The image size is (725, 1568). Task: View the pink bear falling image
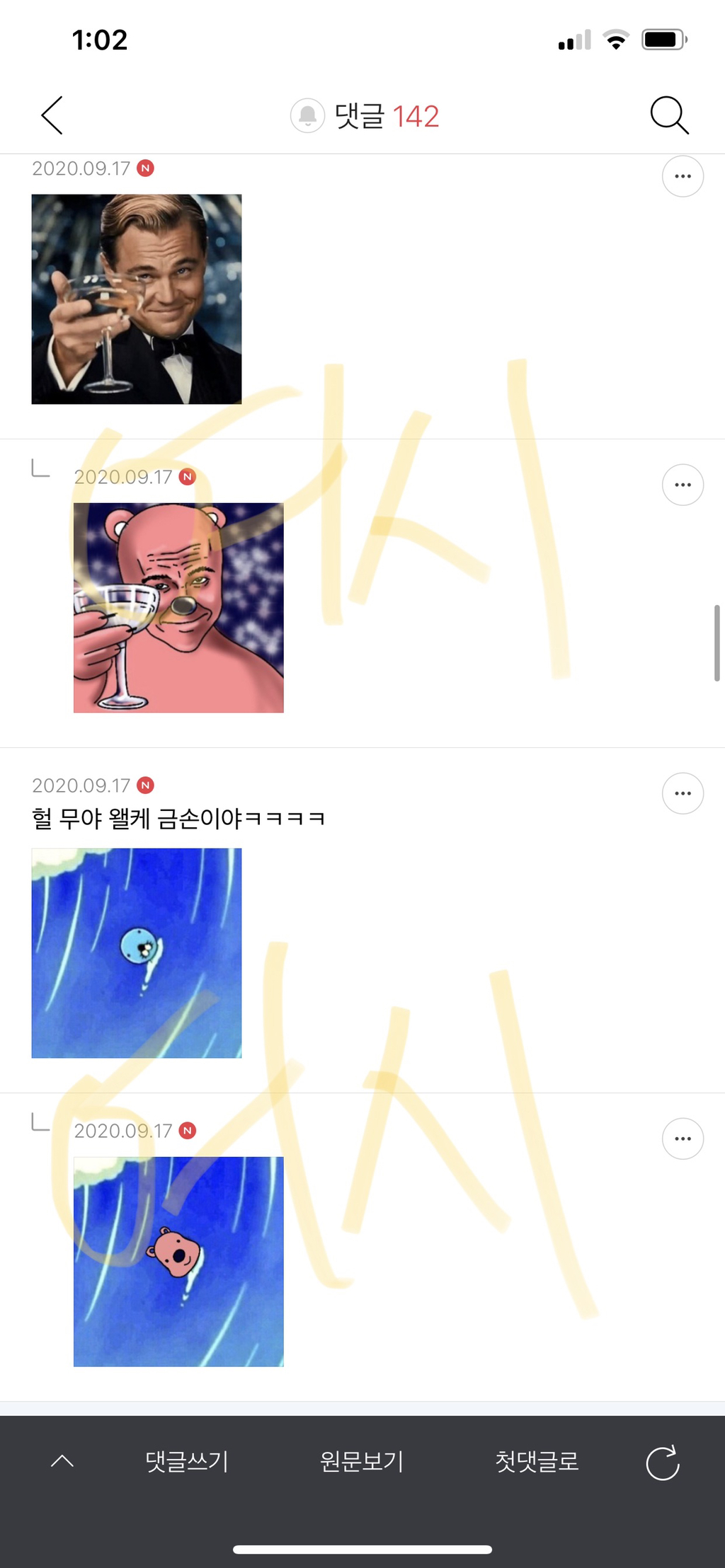tap(178, 1262)
